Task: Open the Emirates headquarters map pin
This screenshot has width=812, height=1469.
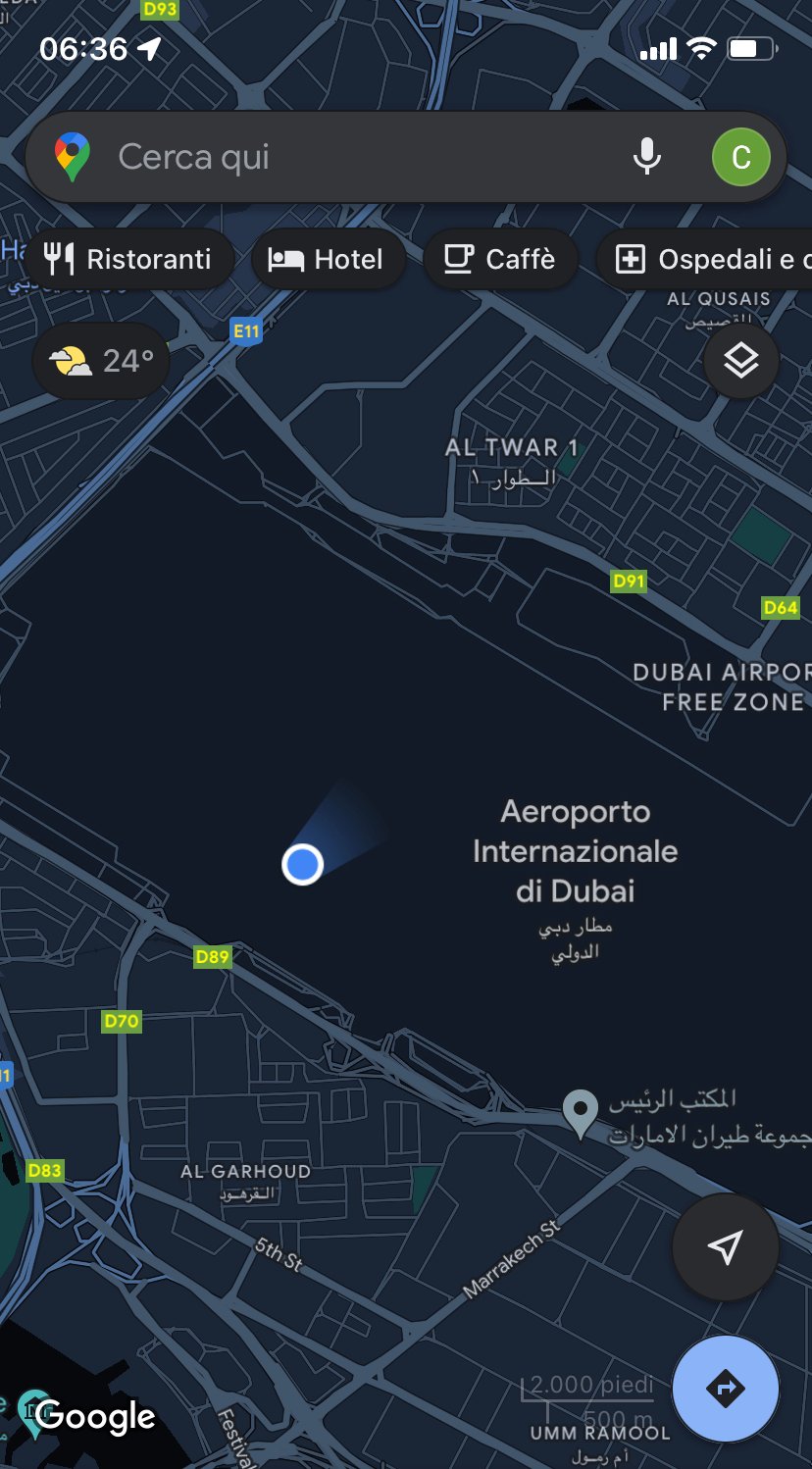Action: [x=581, y=1112]
